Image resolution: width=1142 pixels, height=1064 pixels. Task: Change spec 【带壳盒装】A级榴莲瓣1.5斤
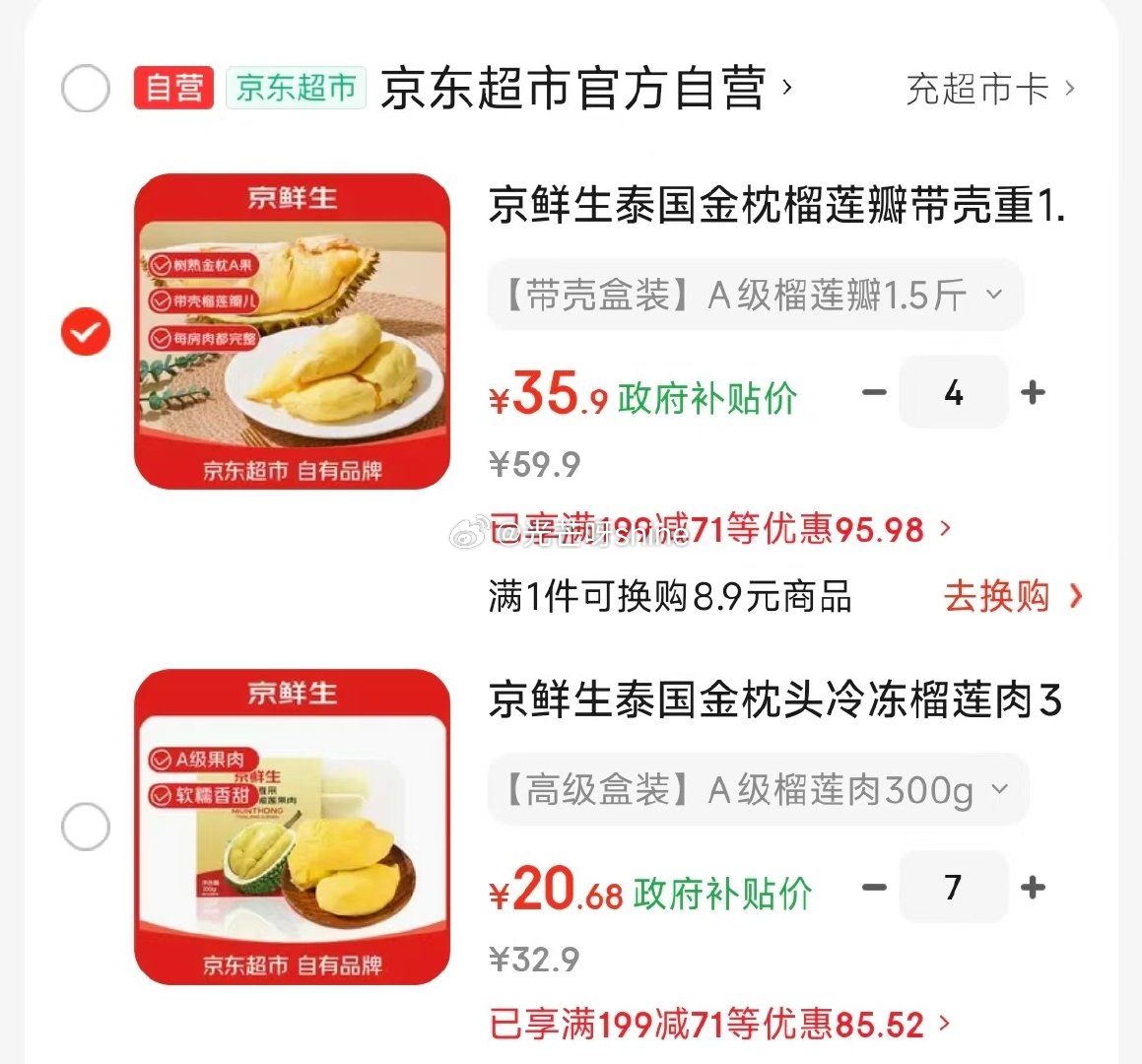pyautogui.click(x=755, y=295)
